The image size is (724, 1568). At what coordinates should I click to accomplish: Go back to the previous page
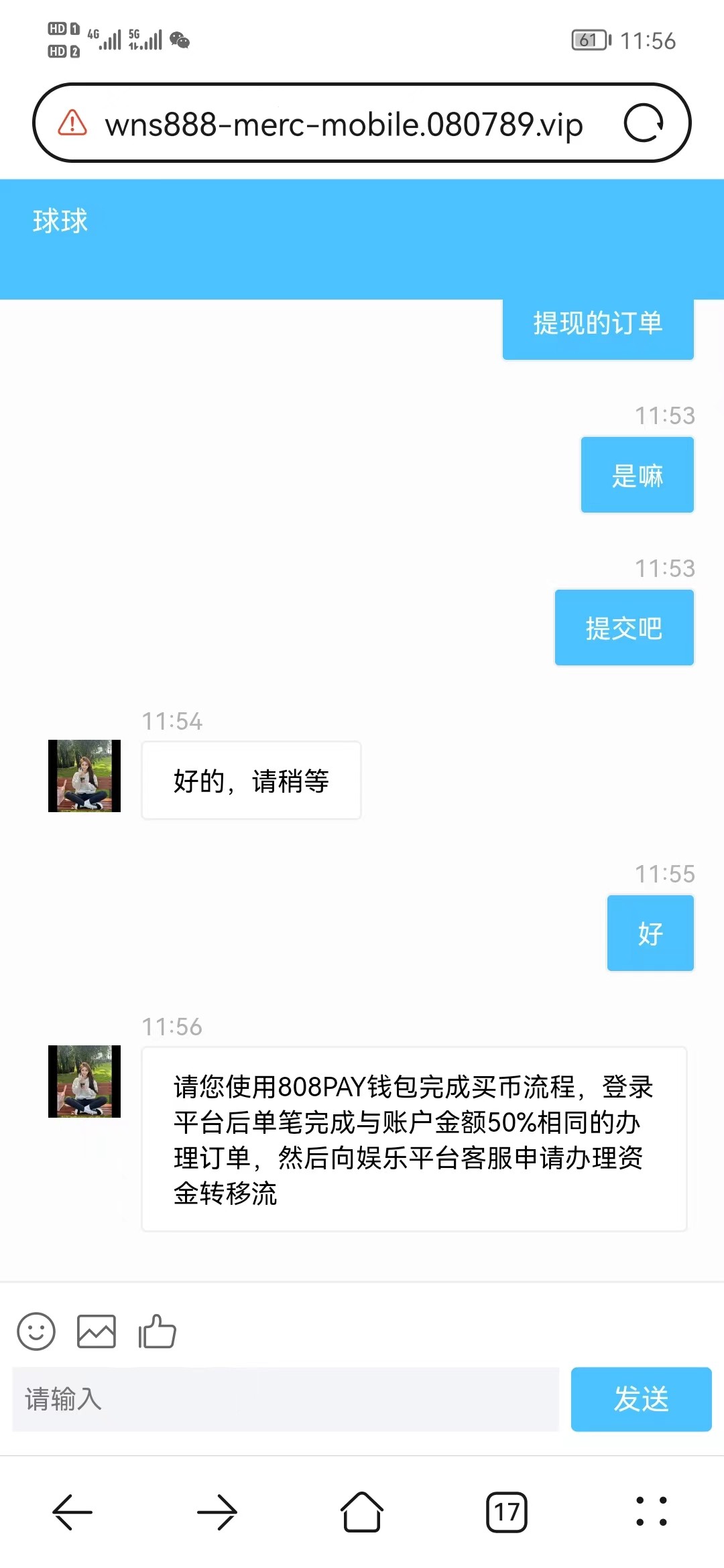pyautogui.click(x=72, y=1512)
